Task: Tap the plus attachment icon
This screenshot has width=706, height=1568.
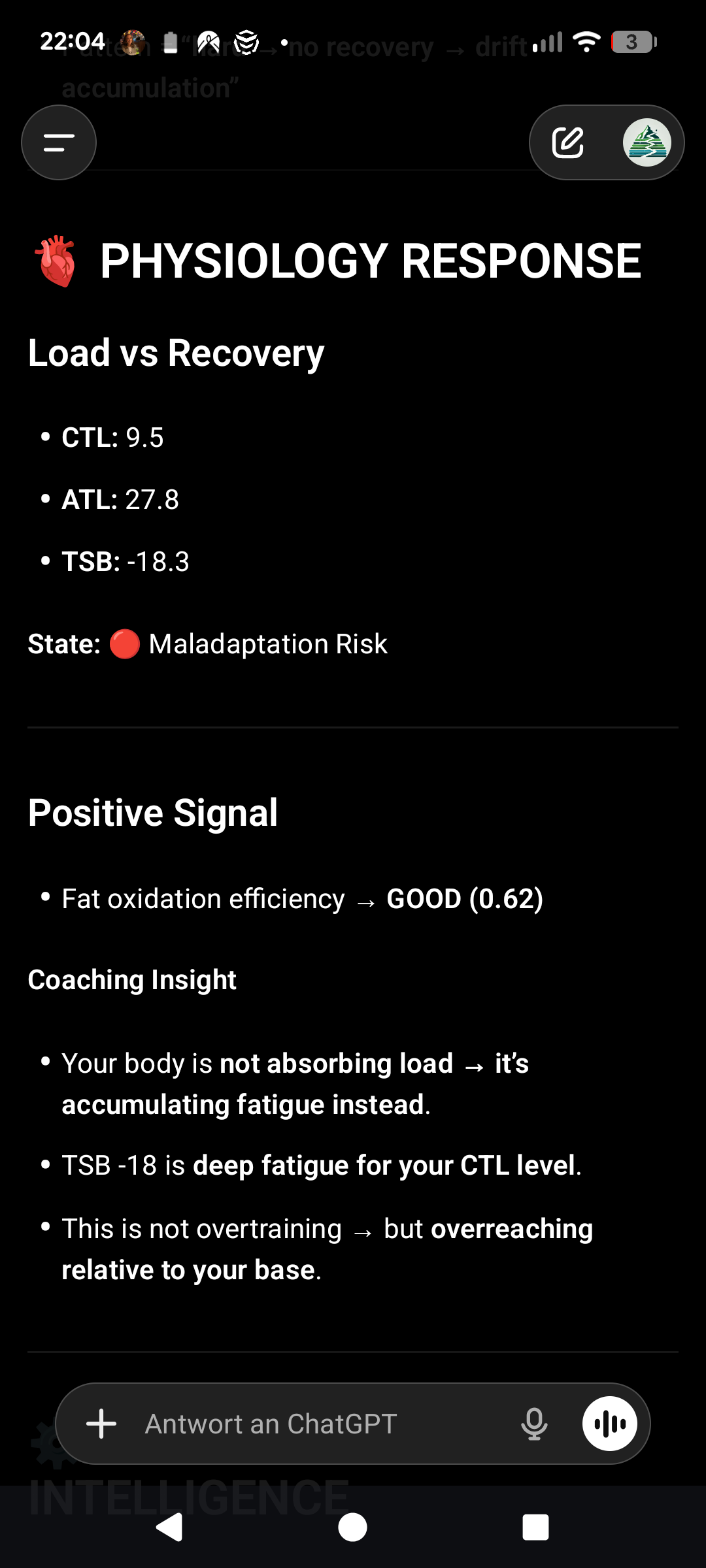Action: pos(101,1424)
